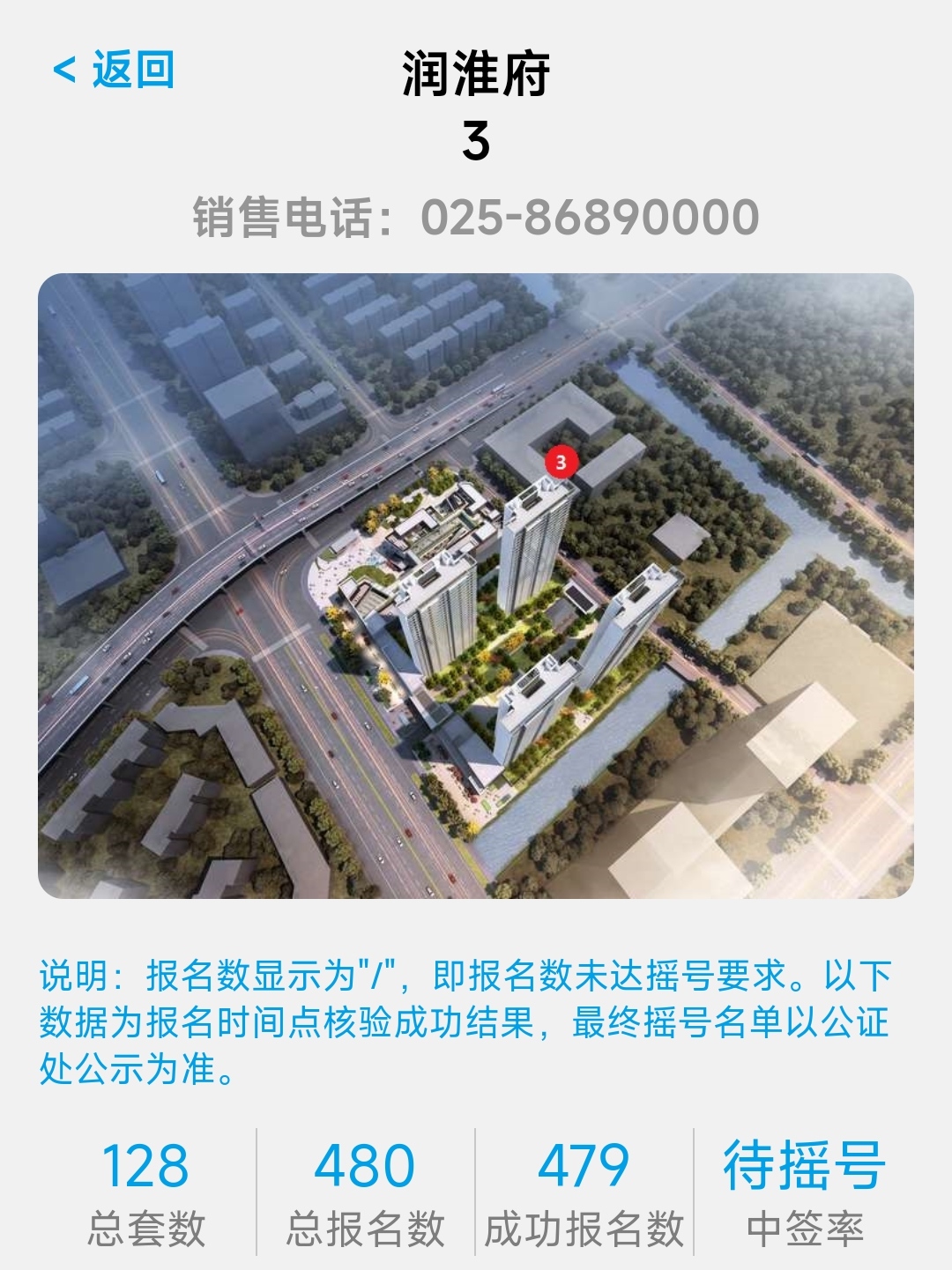The height and width of the screenshot is (1270, 952).
Task: Call the sales phone number 025-86890000
Action: click(589, 218)
